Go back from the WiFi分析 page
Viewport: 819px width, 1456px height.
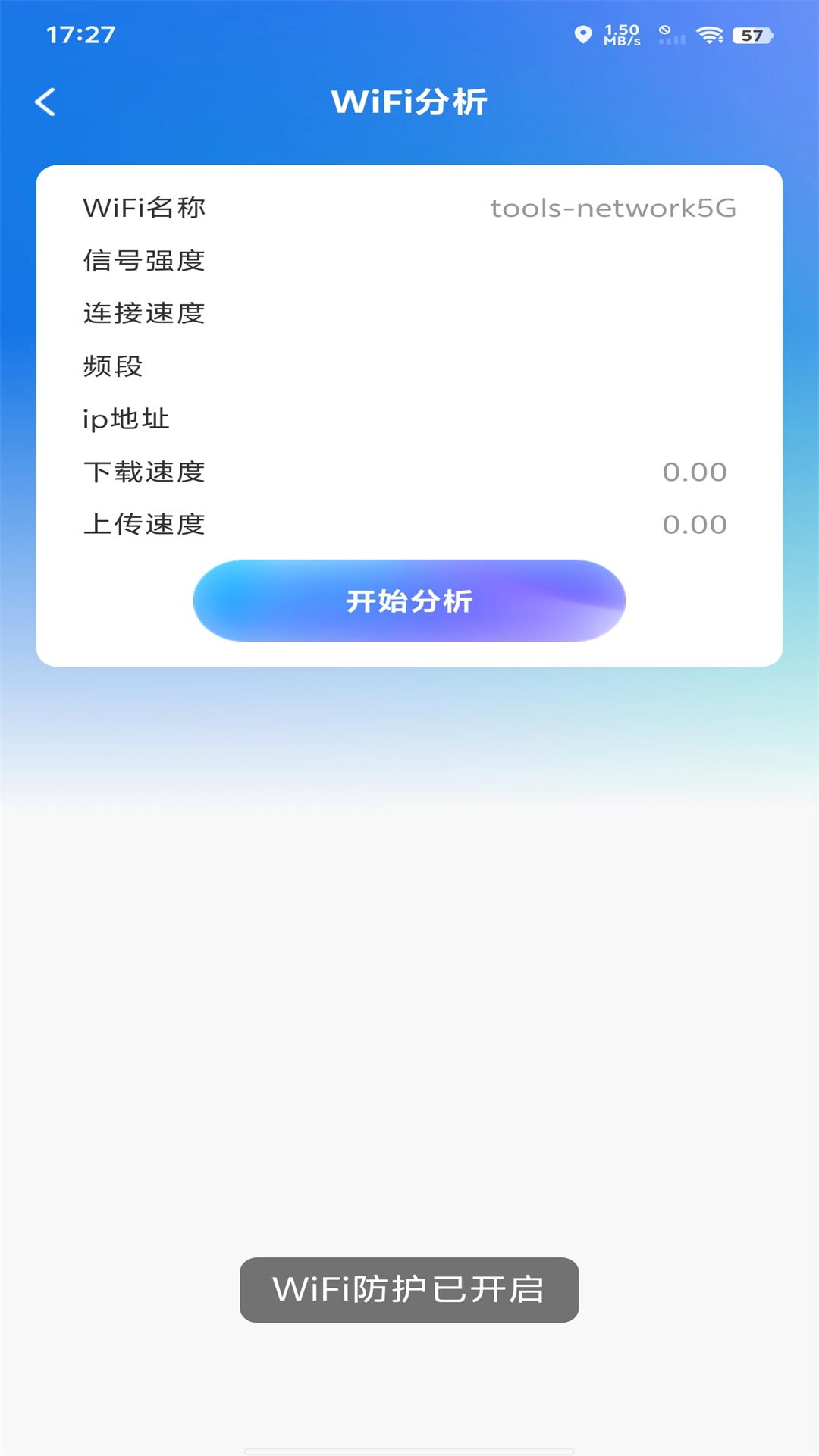pos(45,102)
